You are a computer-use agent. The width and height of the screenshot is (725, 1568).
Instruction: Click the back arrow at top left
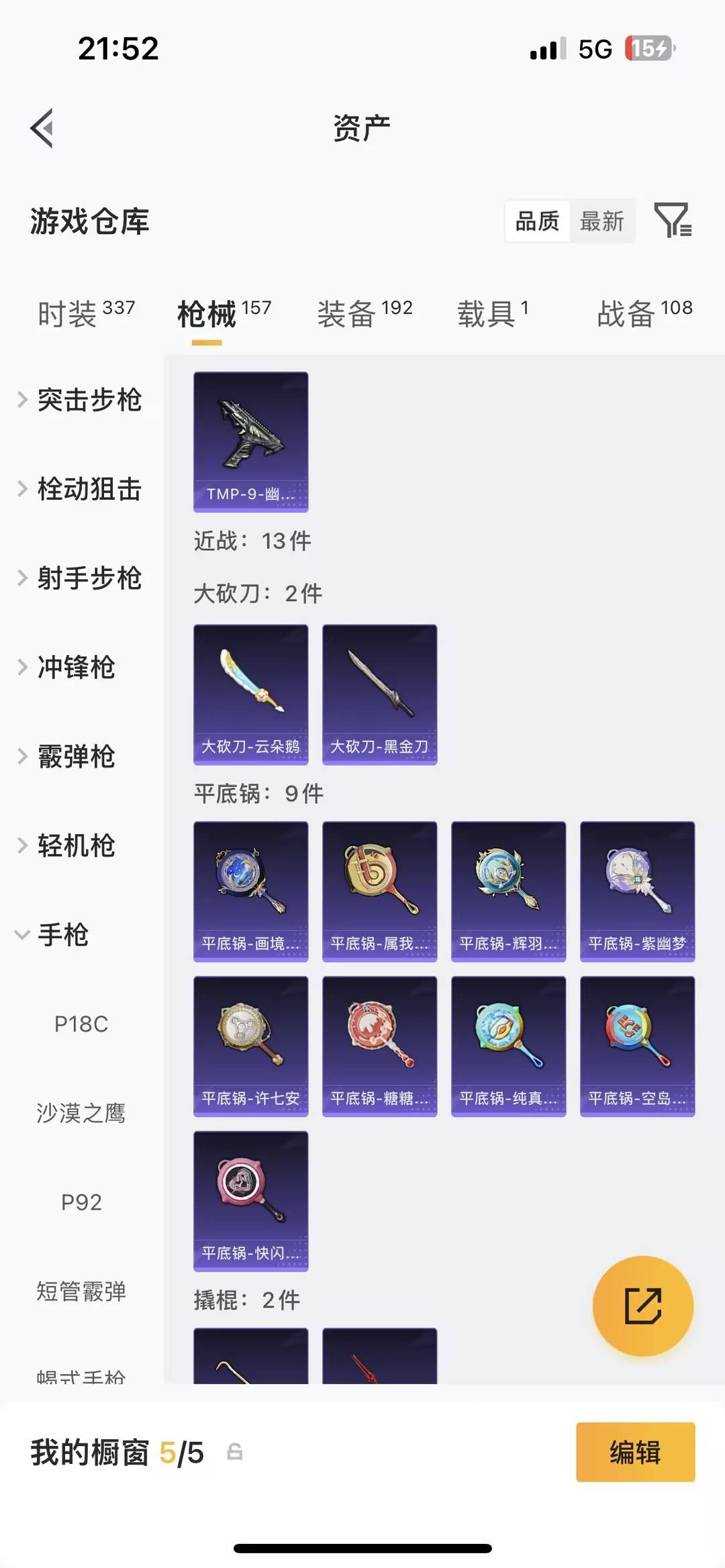pyautogui.click(x=42, y=127)
